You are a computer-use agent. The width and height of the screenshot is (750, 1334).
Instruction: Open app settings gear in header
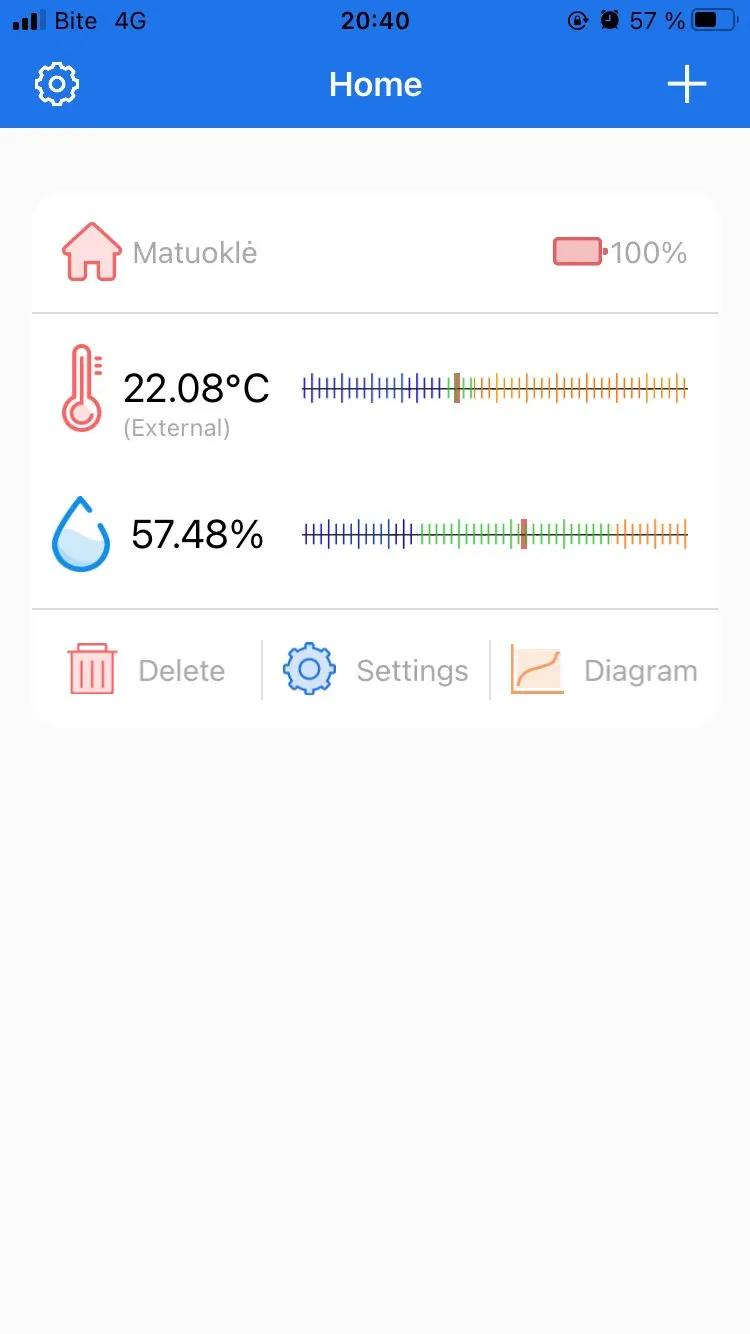pyautogui.click(x=57, y=85)
